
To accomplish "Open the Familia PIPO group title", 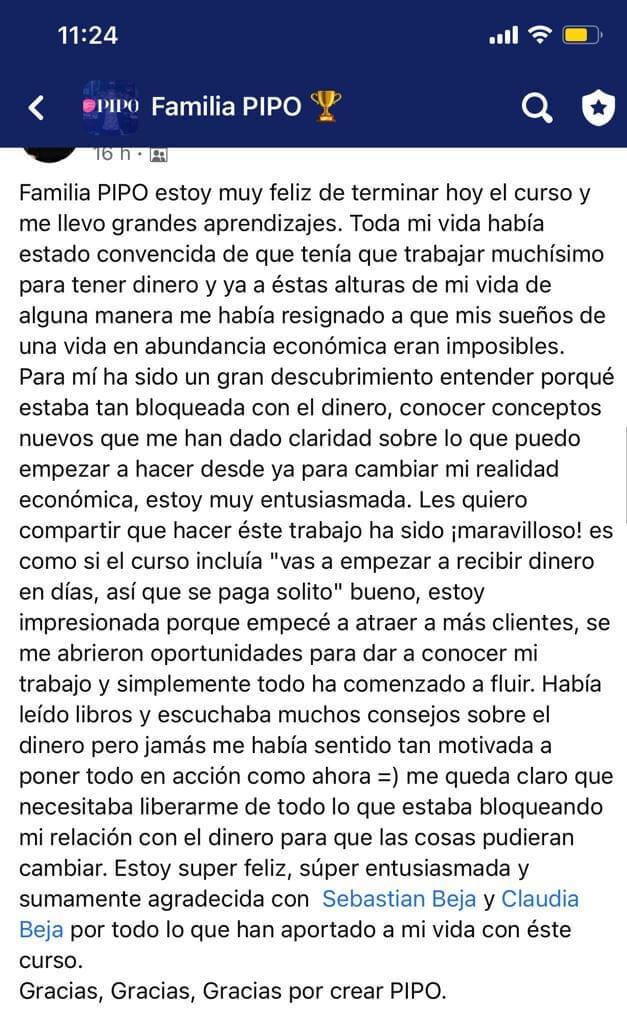I will pyautogui.click(x=226, y=106).
